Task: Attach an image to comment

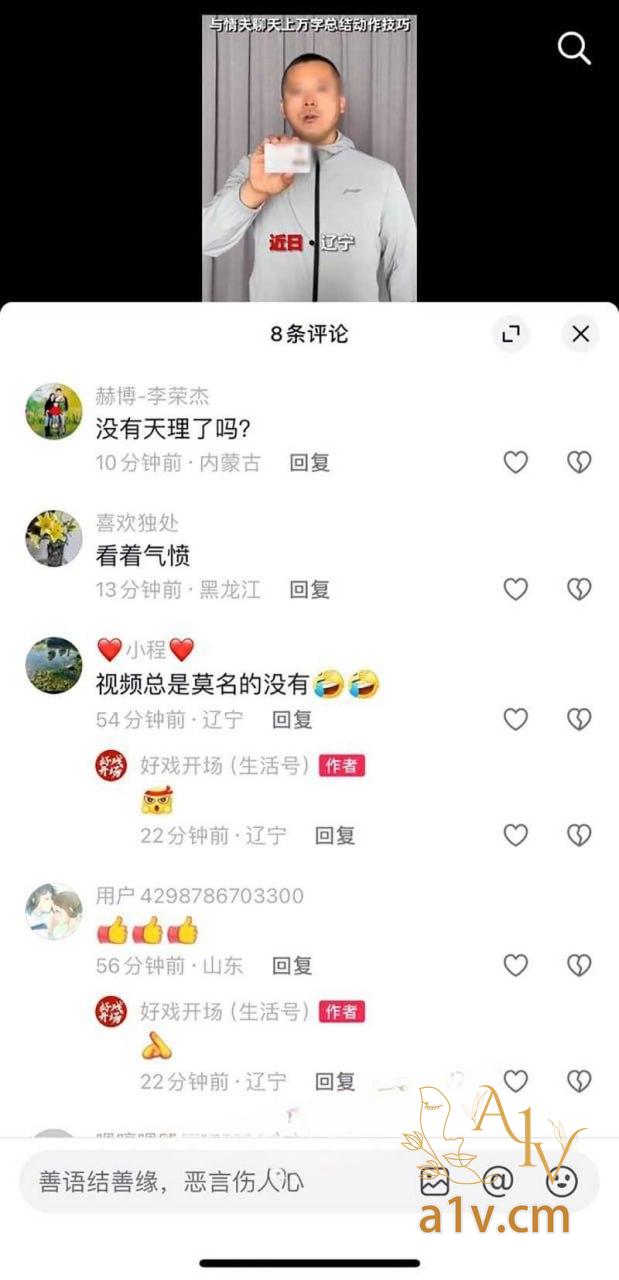Action: (434, 1182)
